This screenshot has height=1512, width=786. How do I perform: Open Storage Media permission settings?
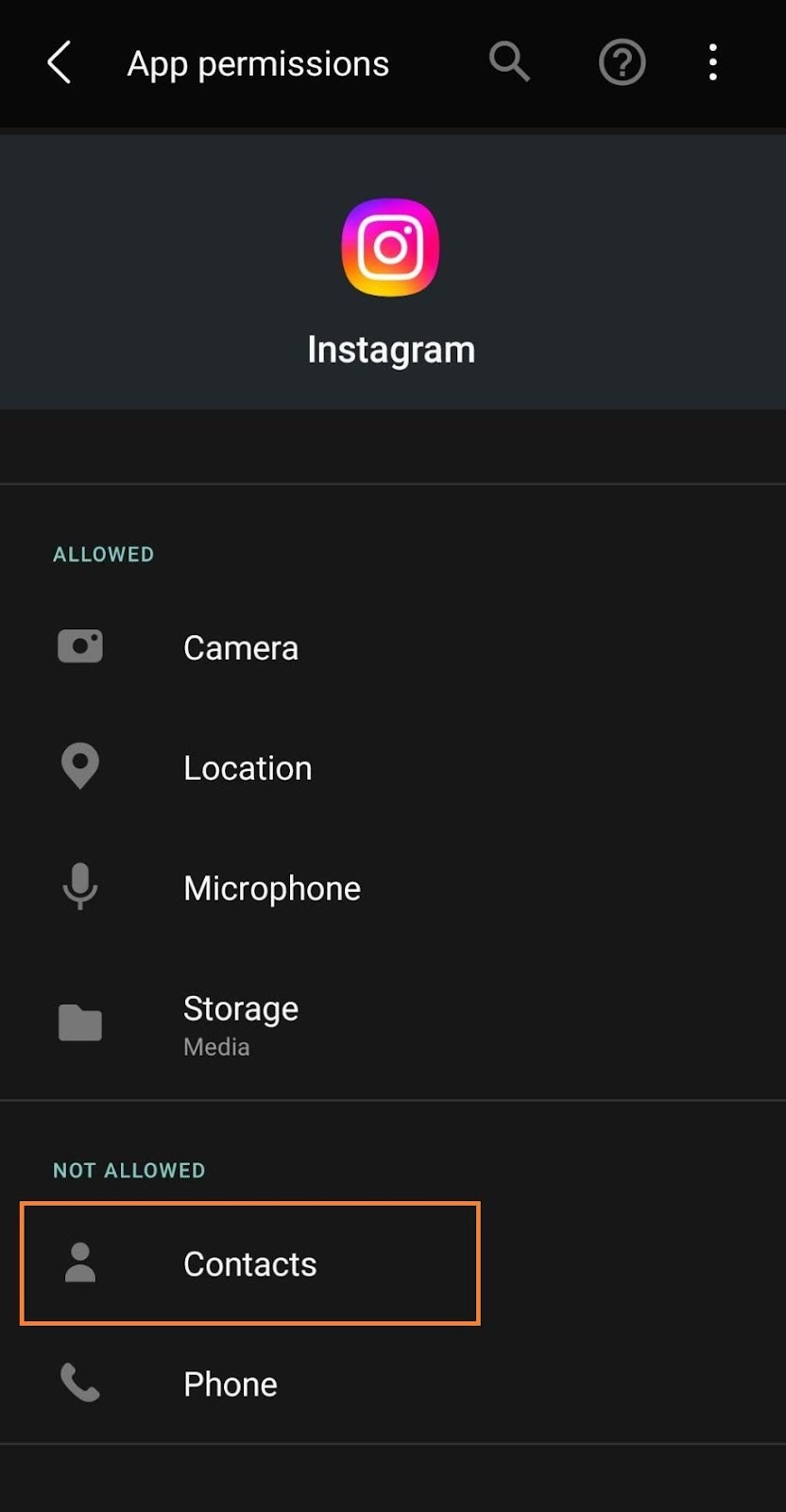[x=241, y=1022]
